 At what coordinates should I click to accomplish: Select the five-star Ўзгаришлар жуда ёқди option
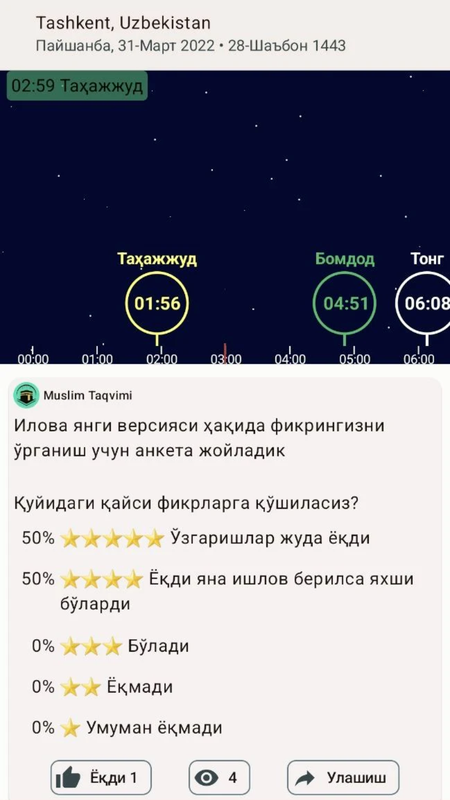(196, 538)
